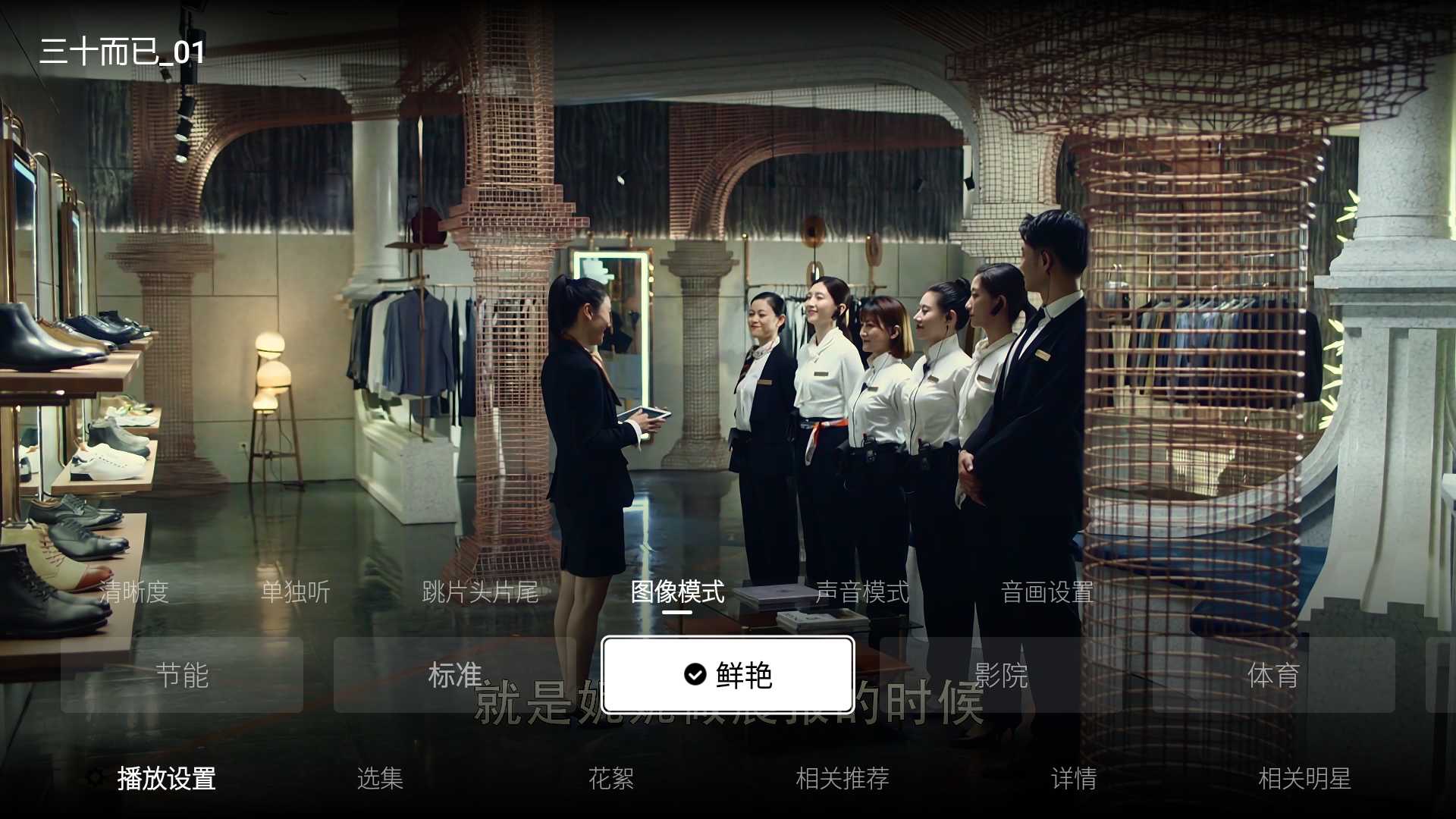Open the 跳片头片尾 skip intro setting
1456x819 pixels.
click(480, 592)
